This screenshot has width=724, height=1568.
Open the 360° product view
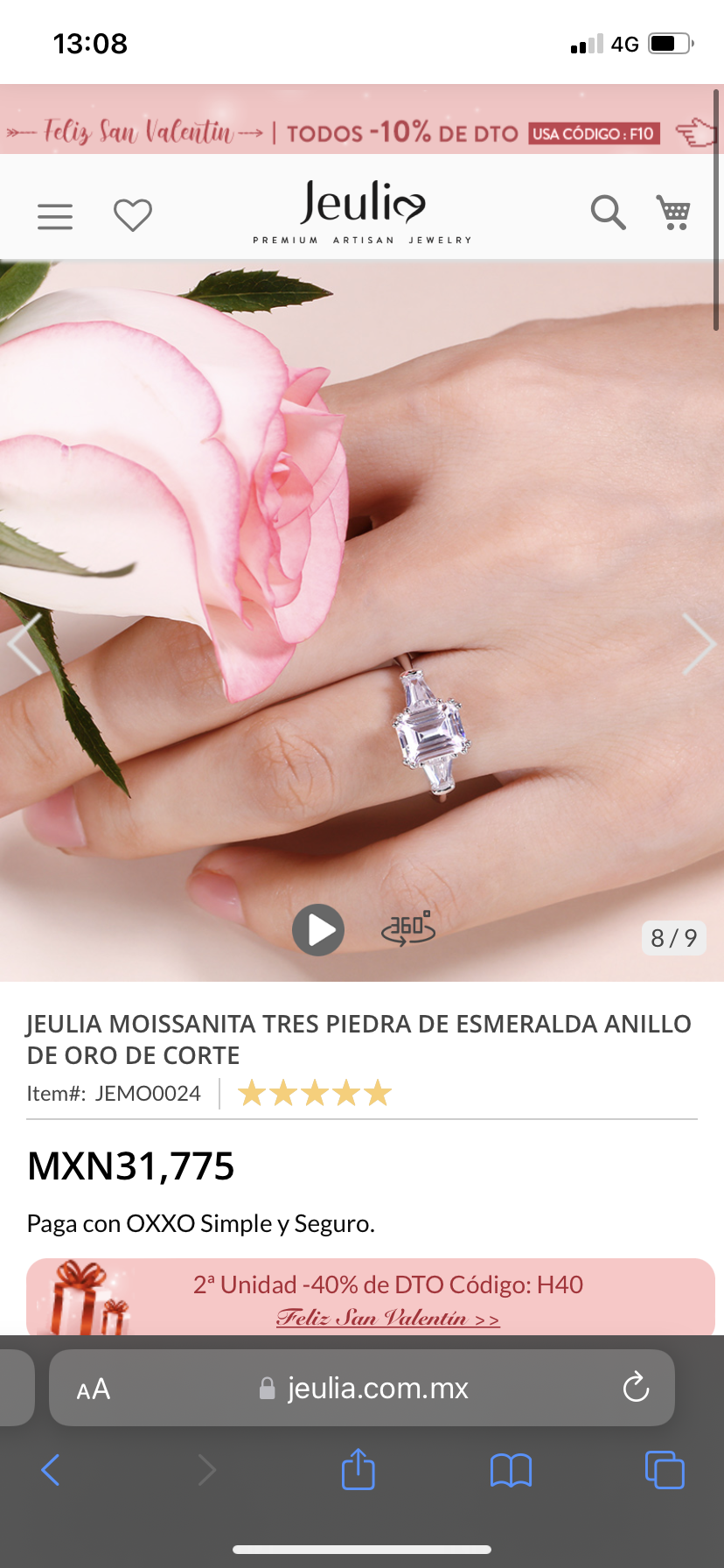(x=408, y=928)
